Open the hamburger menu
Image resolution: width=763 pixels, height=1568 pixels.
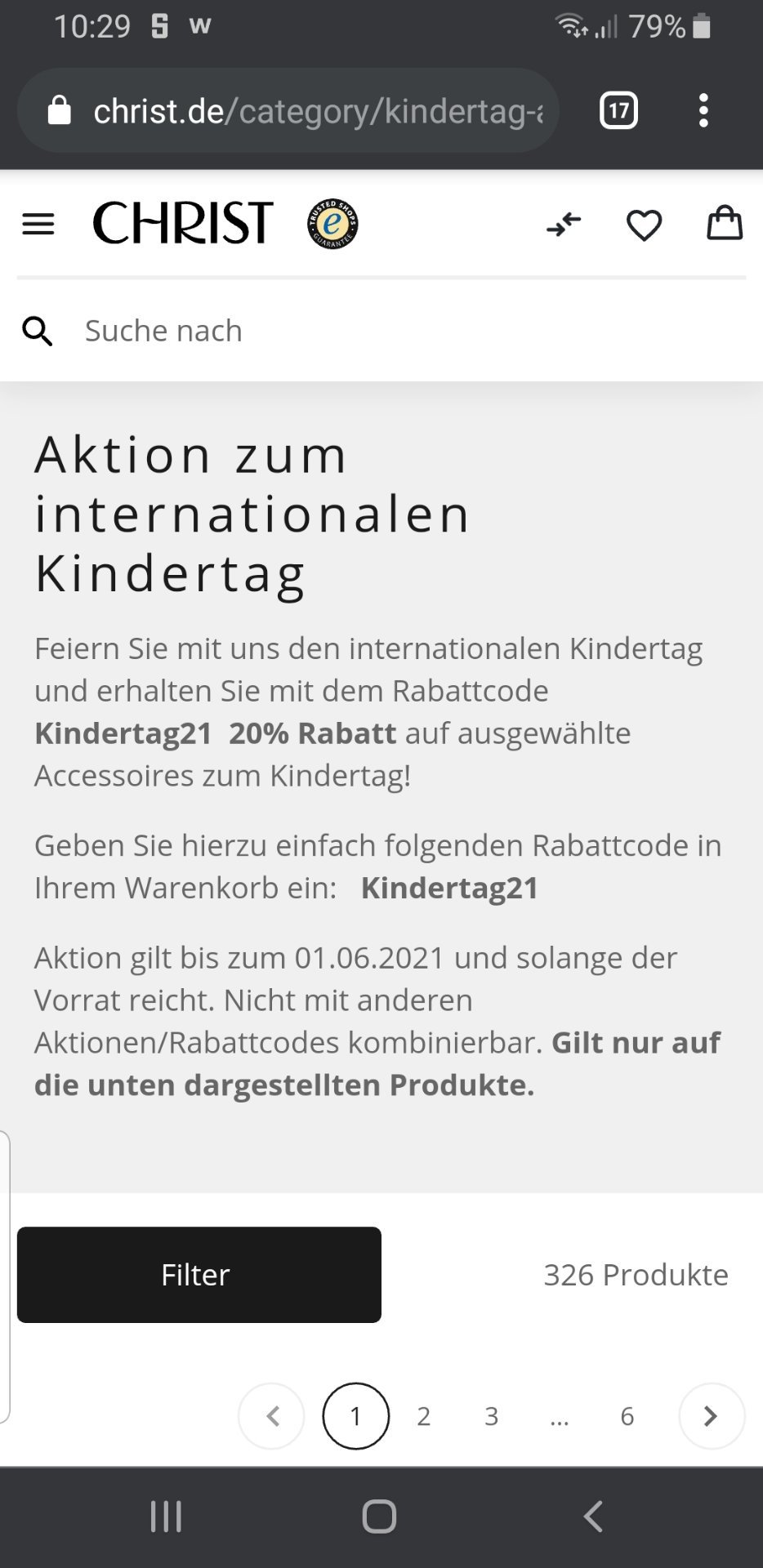coord(38,224)
